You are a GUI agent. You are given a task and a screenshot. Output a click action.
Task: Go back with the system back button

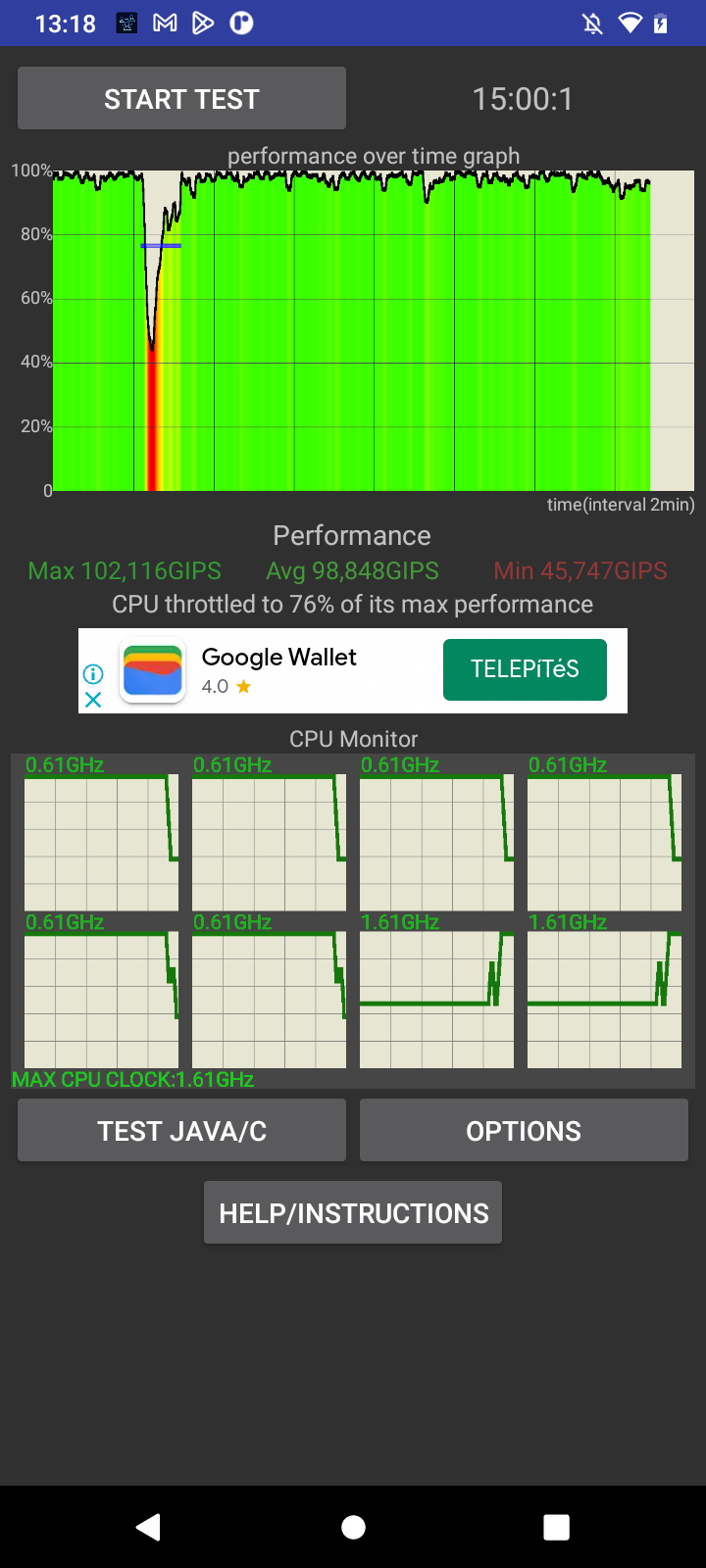(149, 1527)
